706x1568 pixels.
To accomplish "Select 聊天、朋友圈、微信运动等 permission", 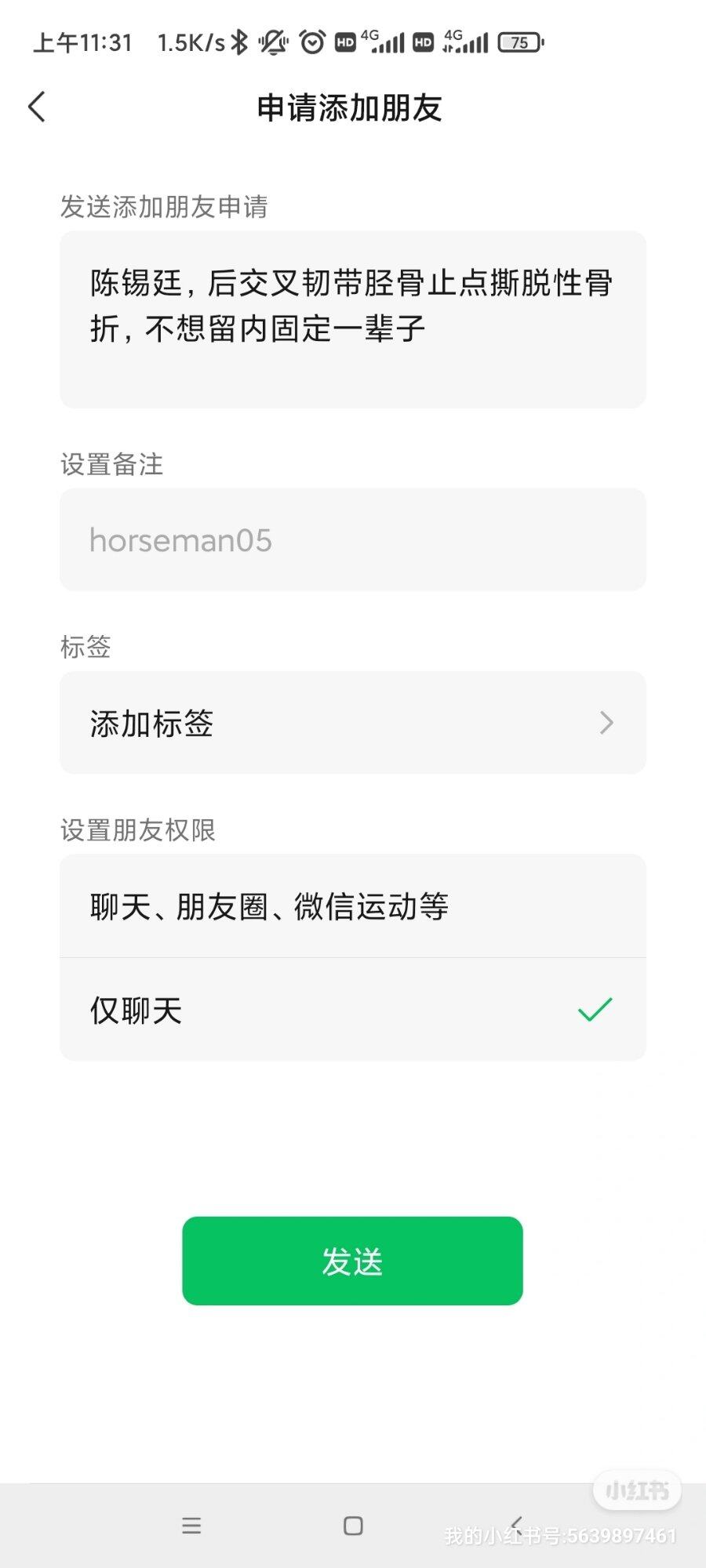I will pos(353,906).
